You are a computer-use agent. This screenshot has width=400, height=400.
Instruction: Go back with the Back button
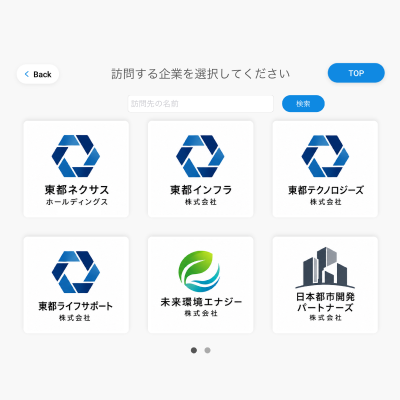coord(38,74)
